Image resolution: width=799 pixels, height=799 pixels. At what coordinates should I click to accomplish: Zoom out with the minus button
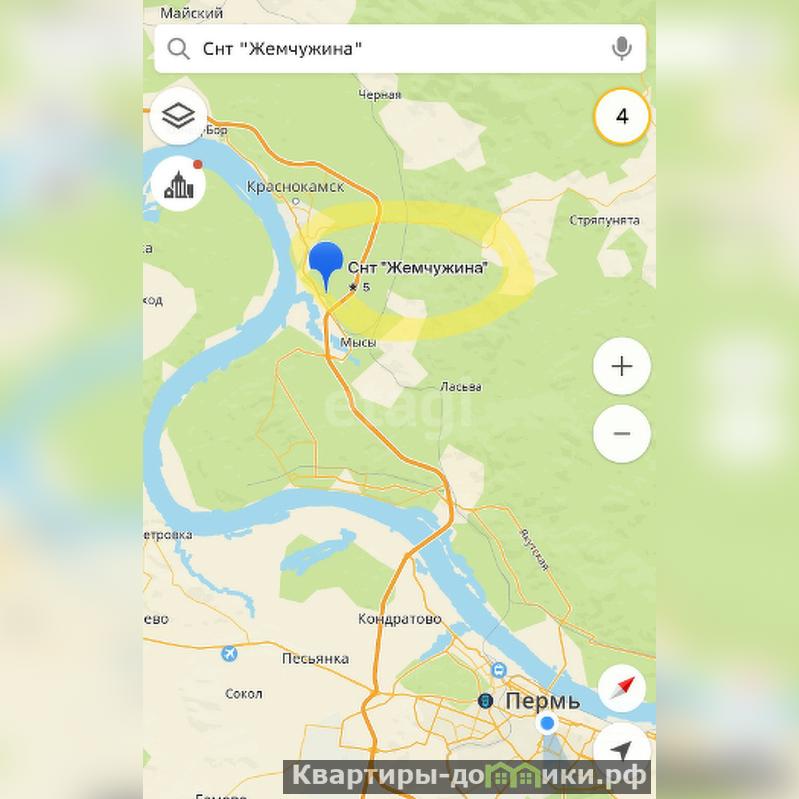[622, 434]
